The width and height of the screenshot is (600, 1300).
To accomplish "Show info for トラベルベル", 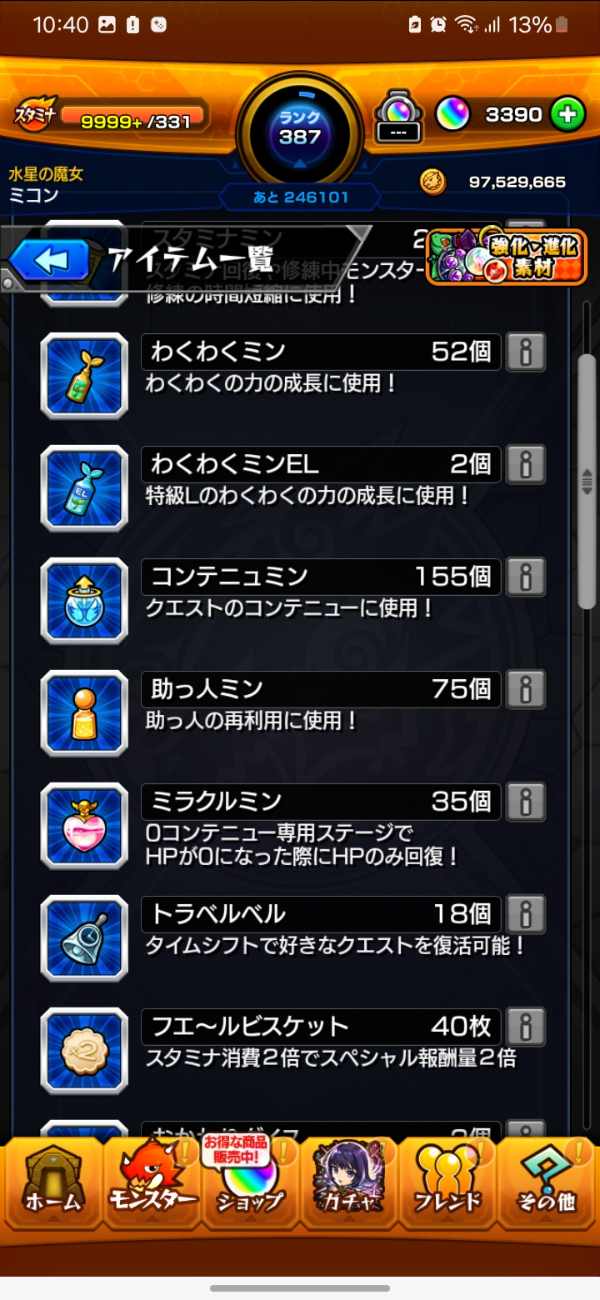I will tap(526, 914).
